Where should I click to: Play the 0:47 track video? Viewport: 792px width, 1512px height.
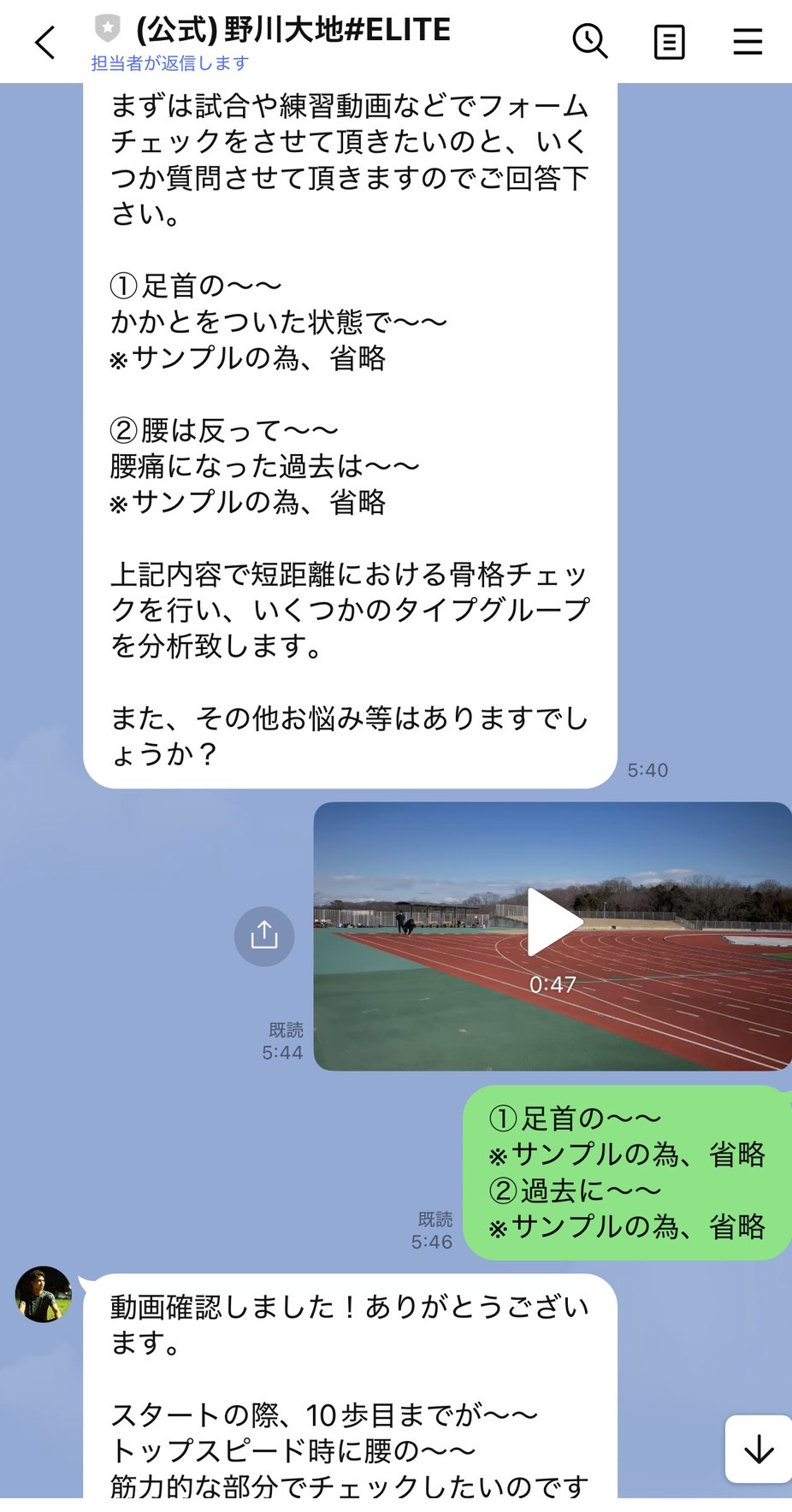pyautogui.click(x=553, y=922)
